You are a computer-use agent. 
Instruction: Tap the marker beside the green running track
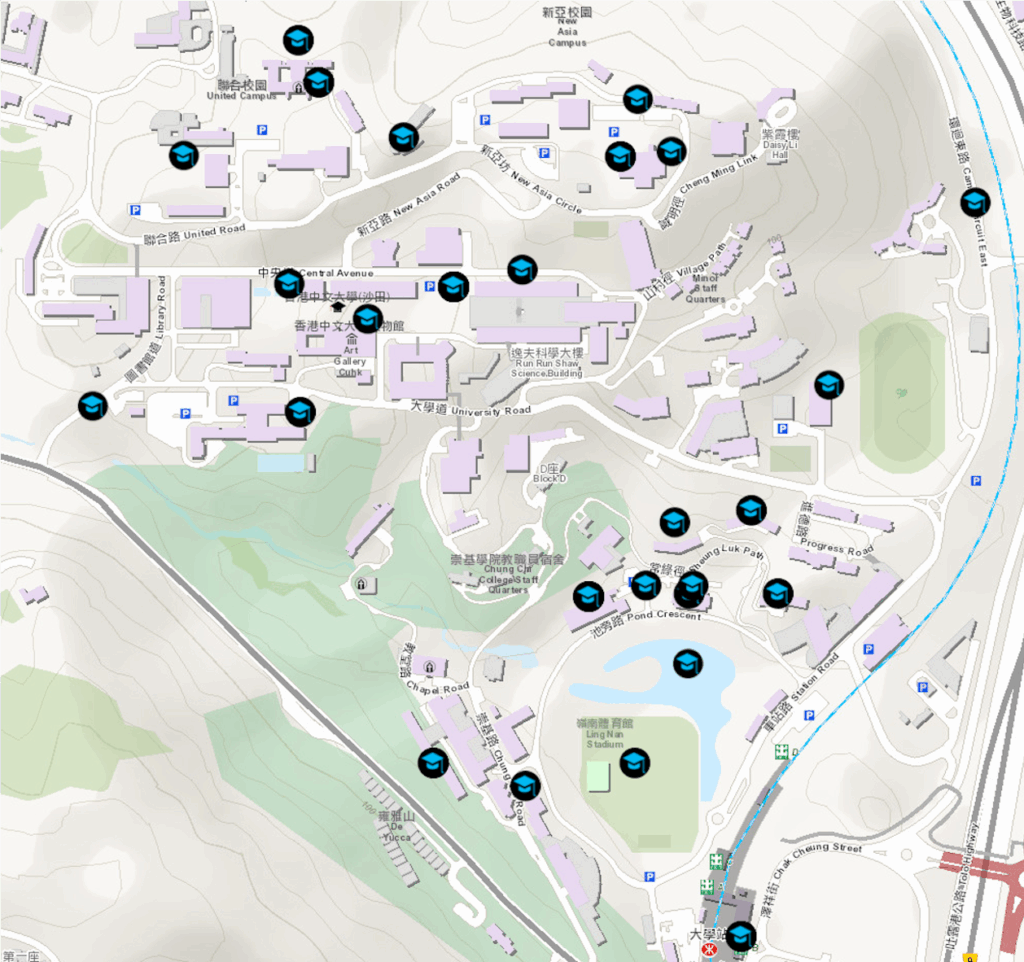click(x=828, y=384)
